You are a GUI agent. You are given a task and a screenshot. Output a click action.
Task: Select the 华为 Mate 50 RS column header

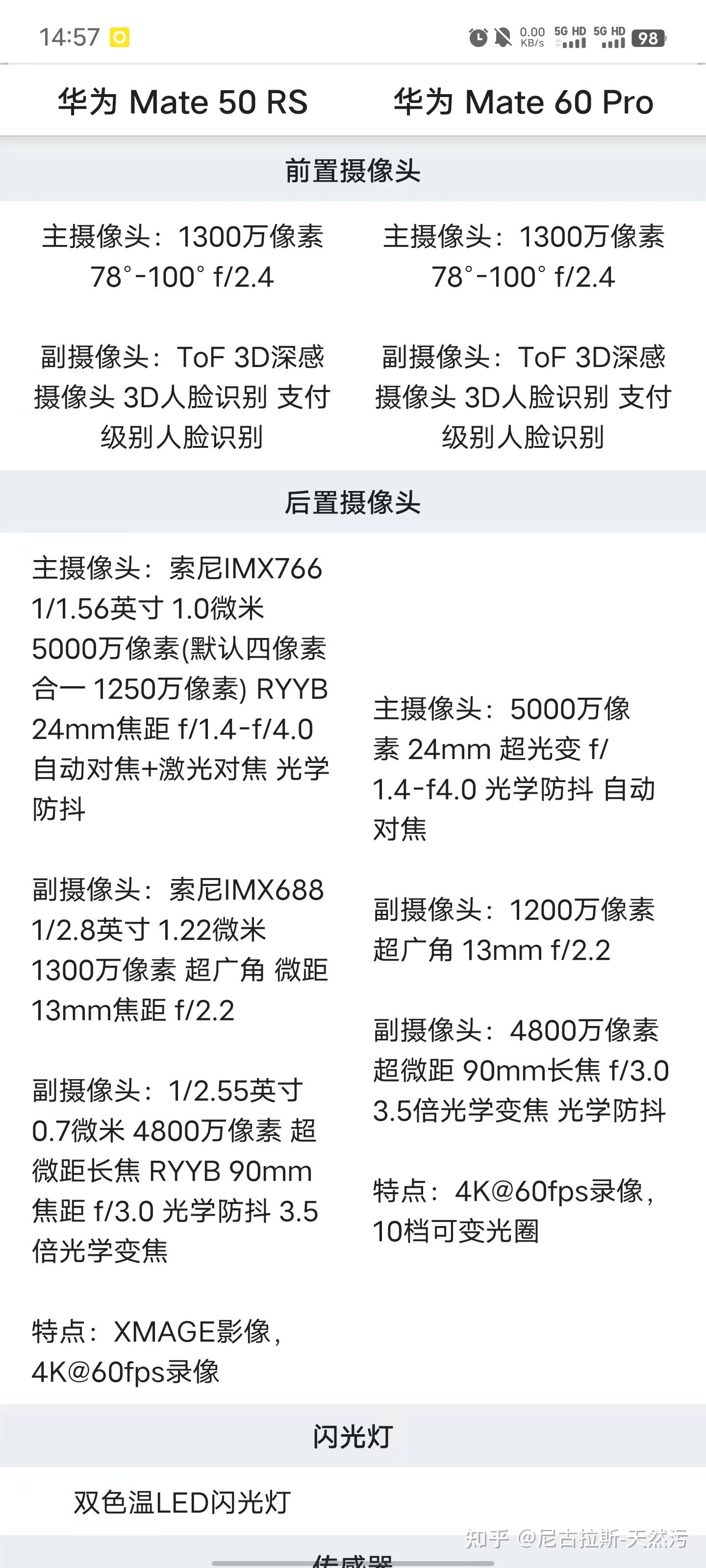pos(181,102)
